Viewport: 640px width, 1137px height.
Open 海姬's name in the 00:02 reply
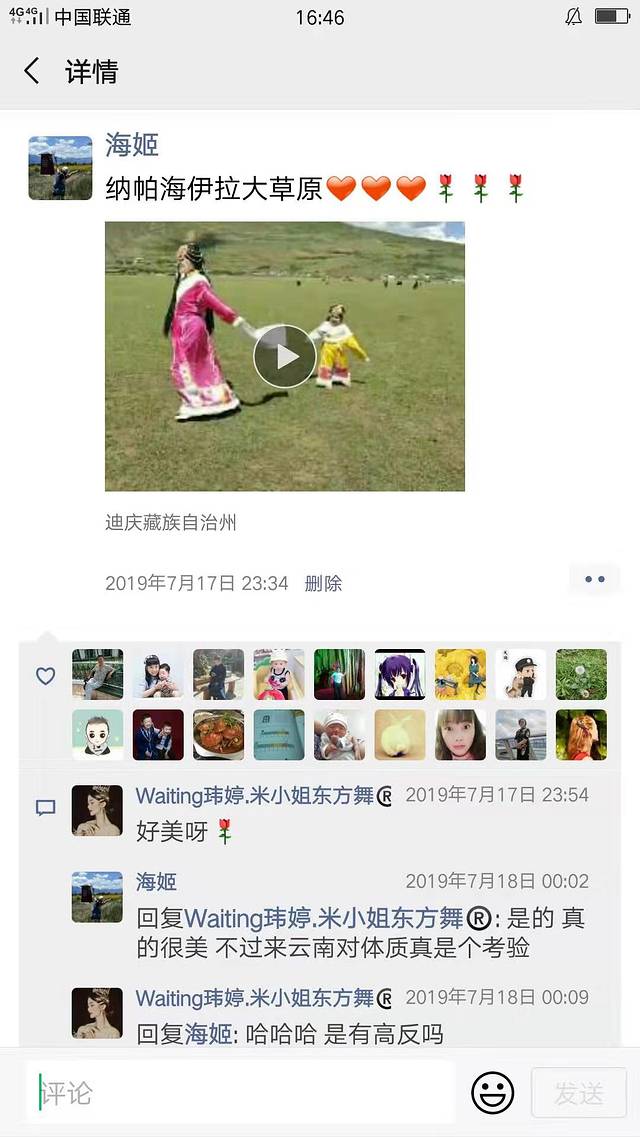coord(156,881)
